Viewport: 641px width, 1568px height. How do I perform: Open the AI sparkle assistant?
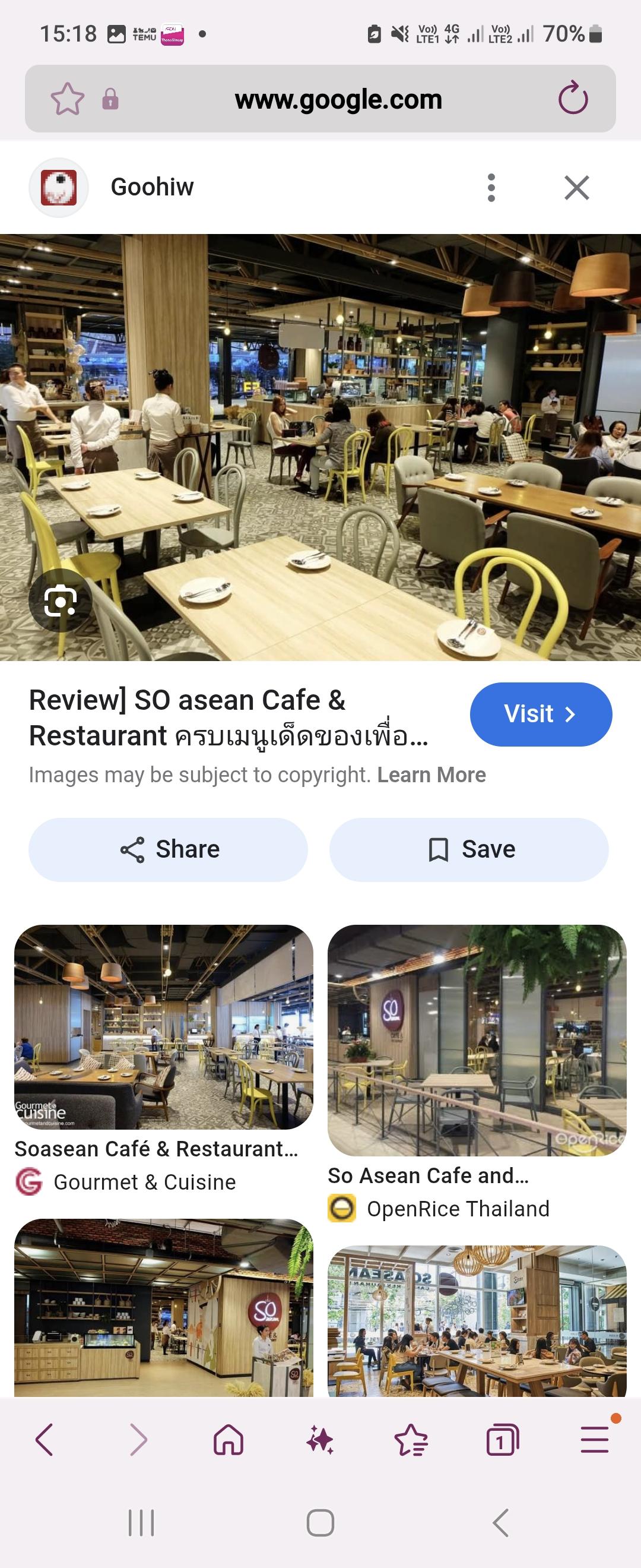[320, 1440]
